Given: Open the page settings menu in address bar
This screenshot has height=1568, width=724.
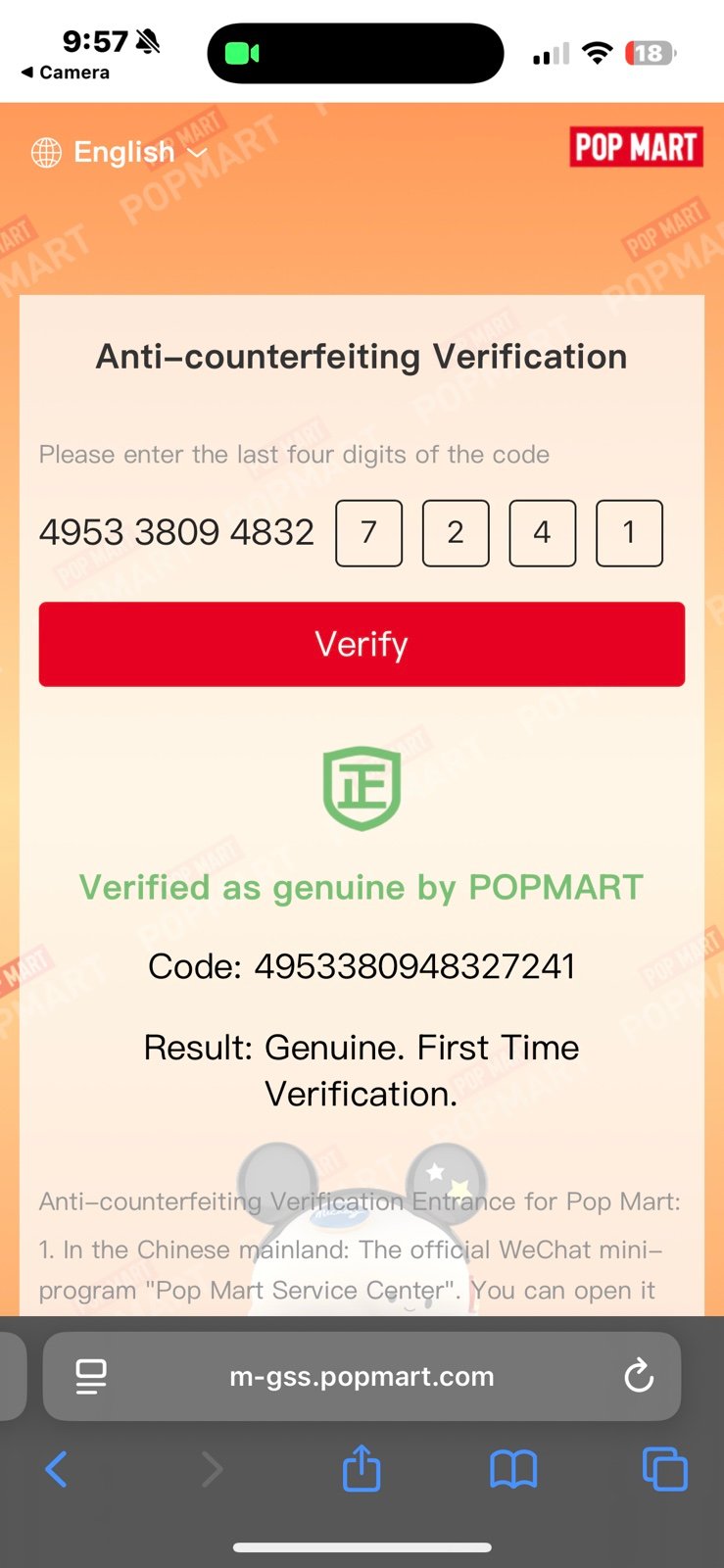Looking at the screenshot, I should coord(91,1376).
